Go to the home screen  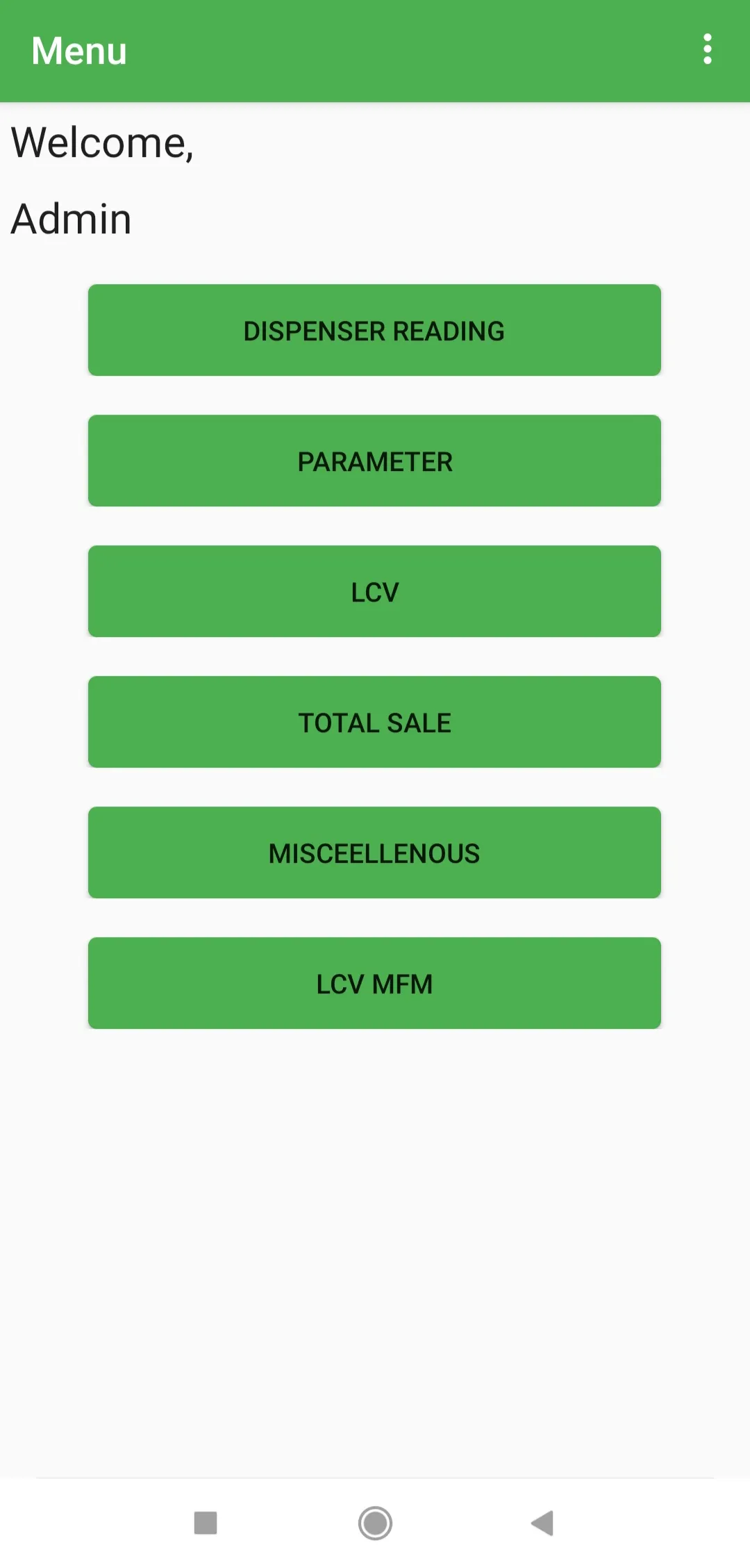point(375,1523)
